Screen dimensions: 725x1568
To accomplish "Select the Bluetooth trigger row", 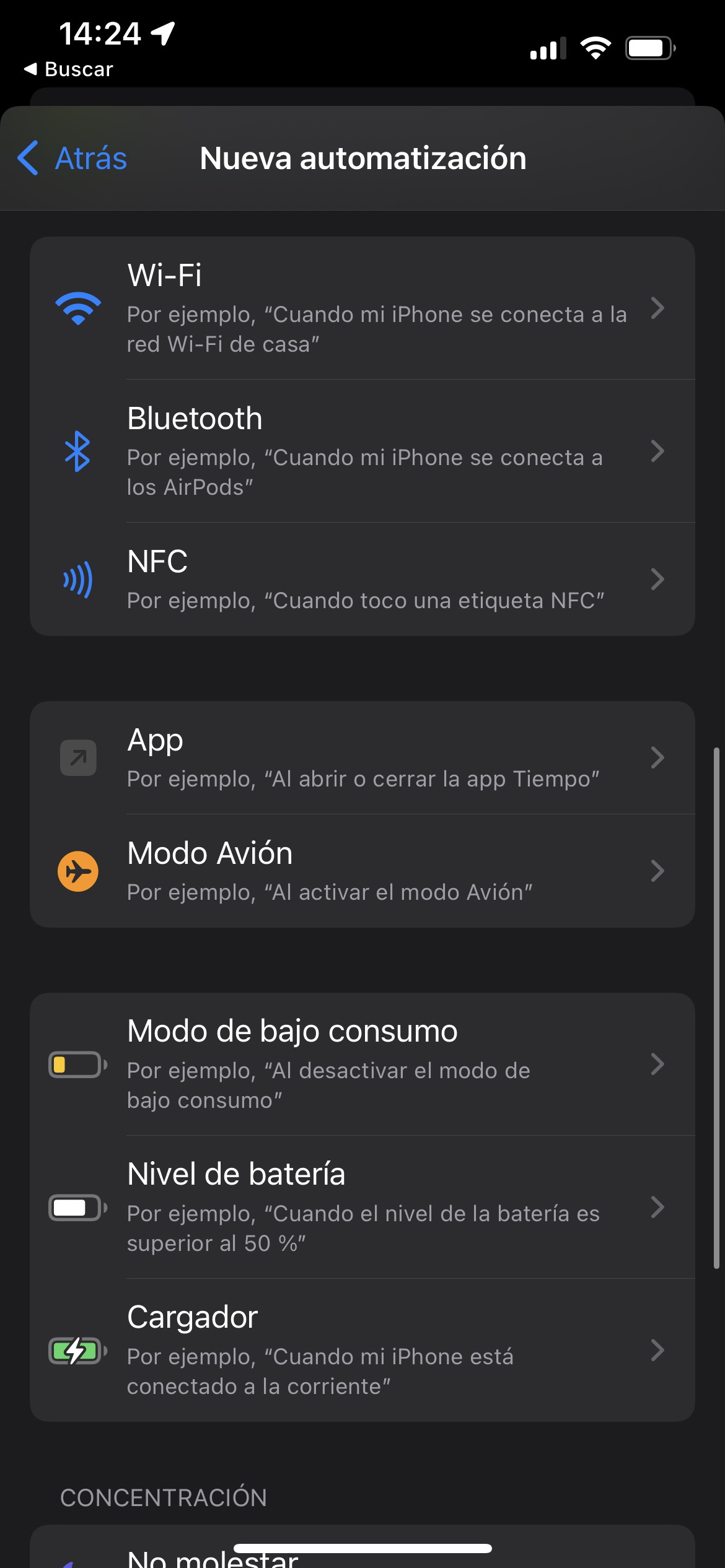I will pos(362,451).
